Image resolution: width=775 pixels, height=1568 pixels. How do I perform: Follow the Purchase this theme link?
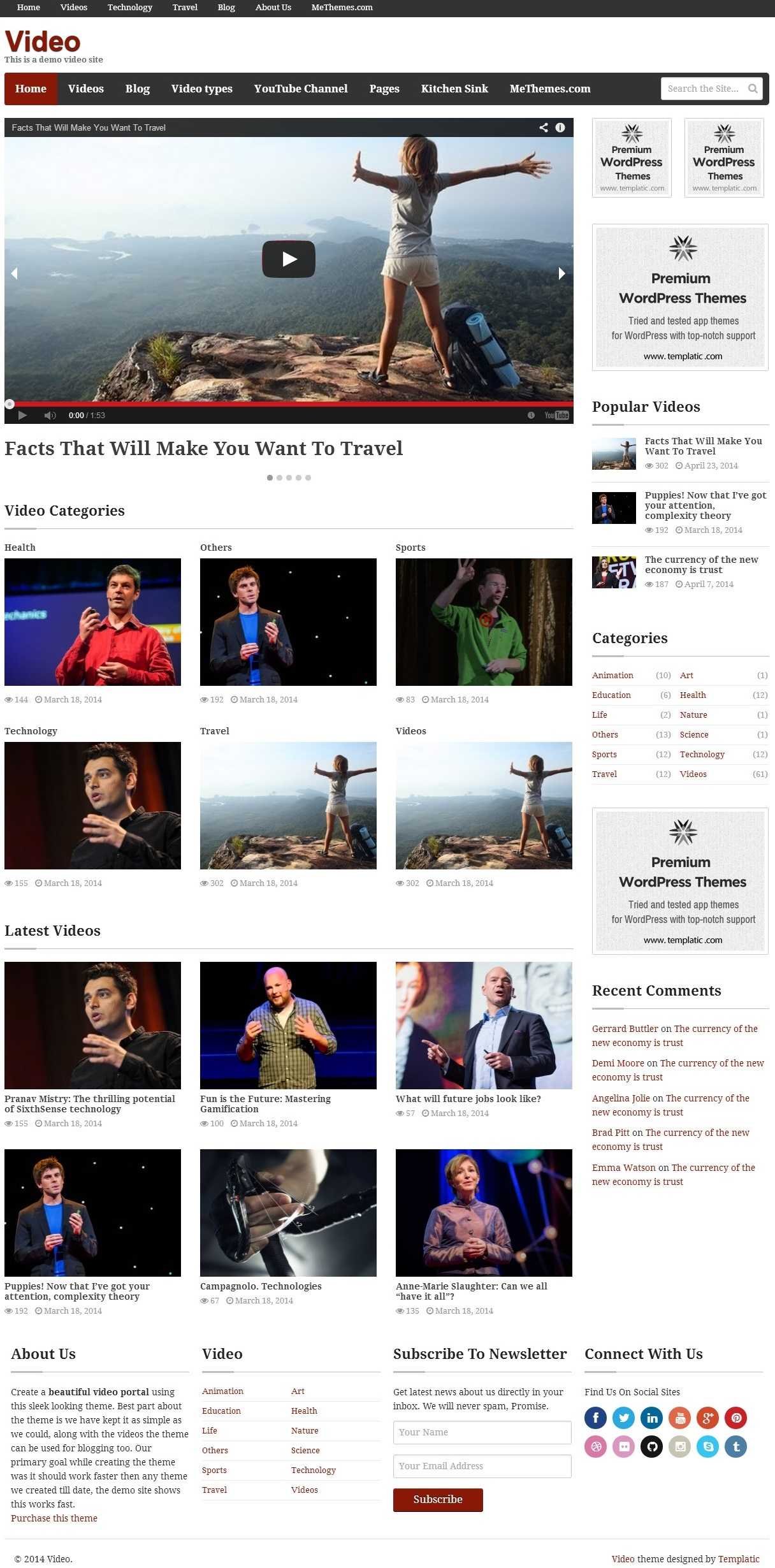(54, 1518)
